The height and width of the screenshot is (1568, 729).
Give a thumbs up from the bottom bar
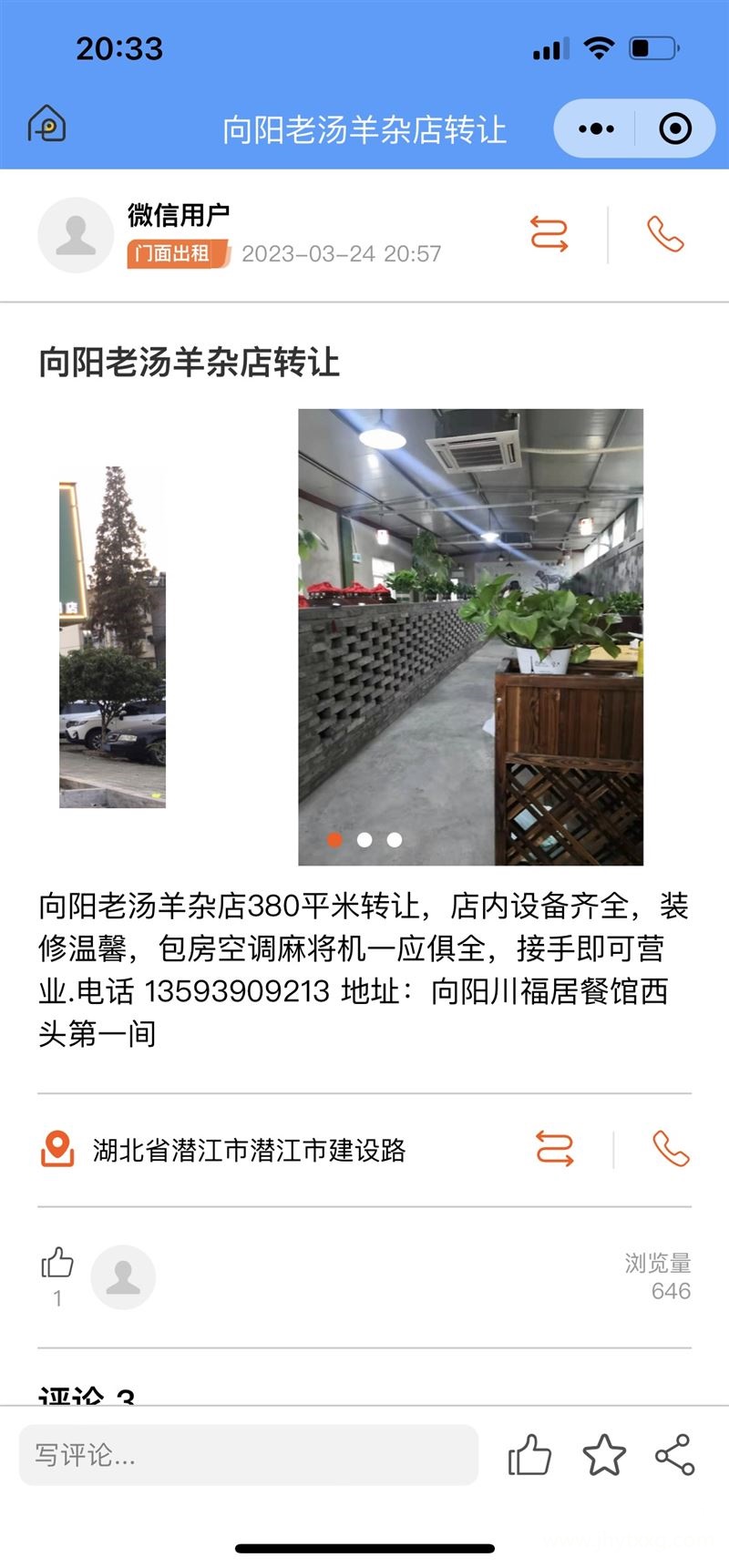coord(529,1455)
